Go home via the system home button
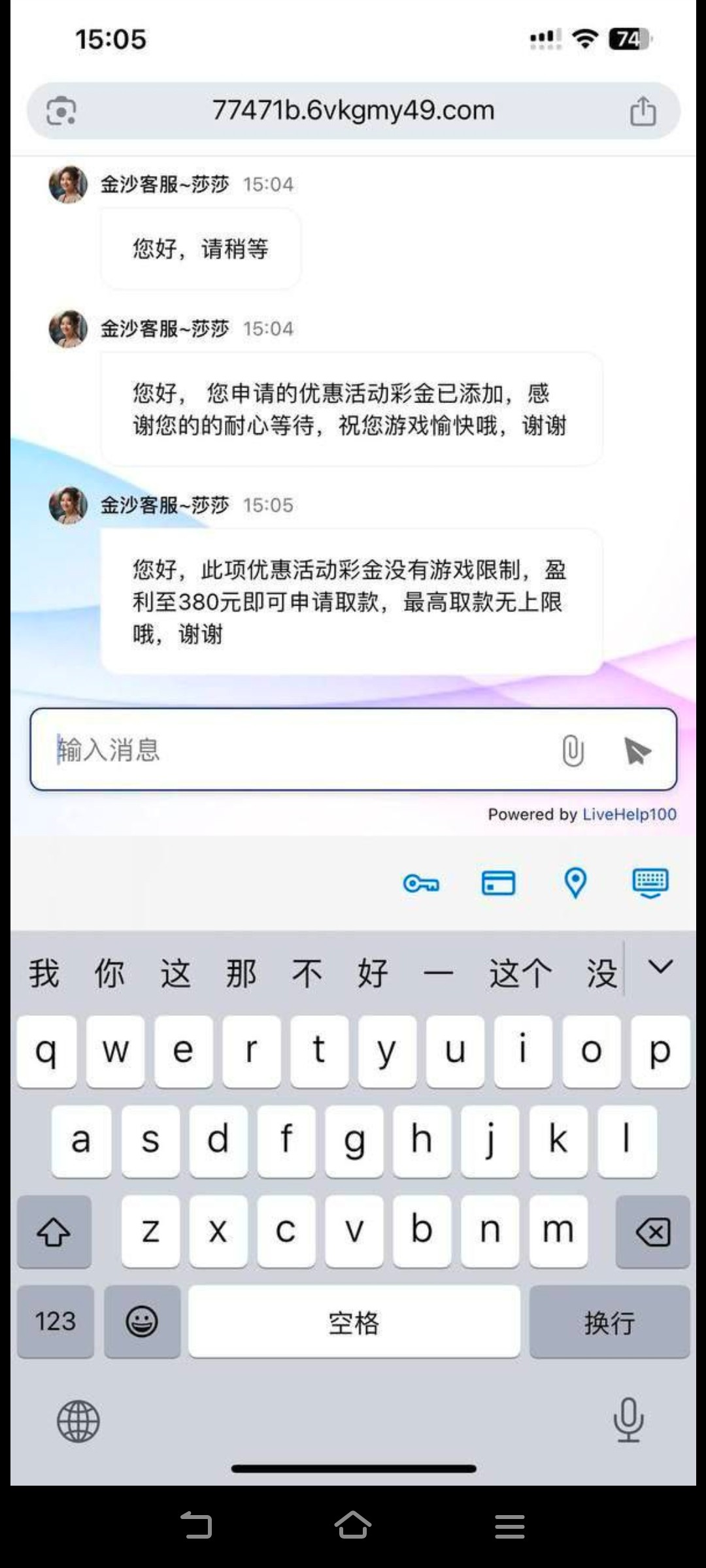 tap(353, 1527)
